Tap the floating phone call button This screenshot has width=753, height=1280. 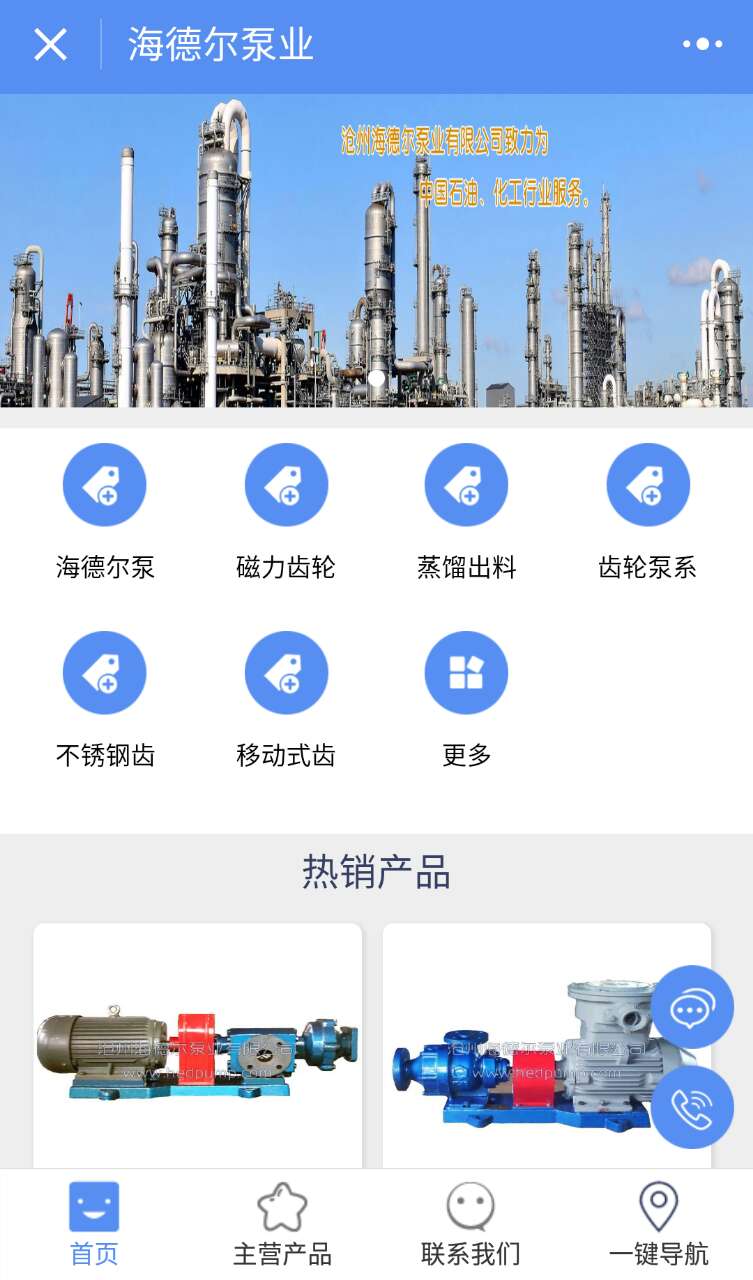[x=693, y=1107]
